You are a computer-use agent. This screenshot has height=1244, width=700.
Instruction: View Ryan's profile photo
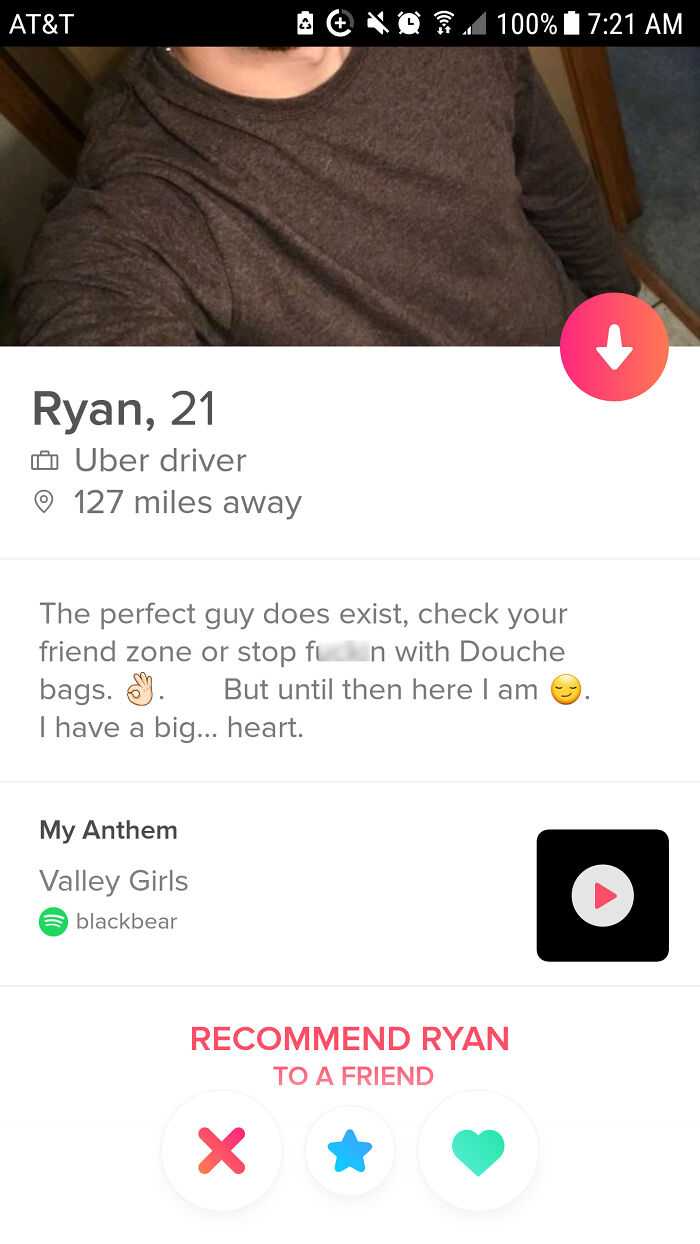tap(350, 196)
